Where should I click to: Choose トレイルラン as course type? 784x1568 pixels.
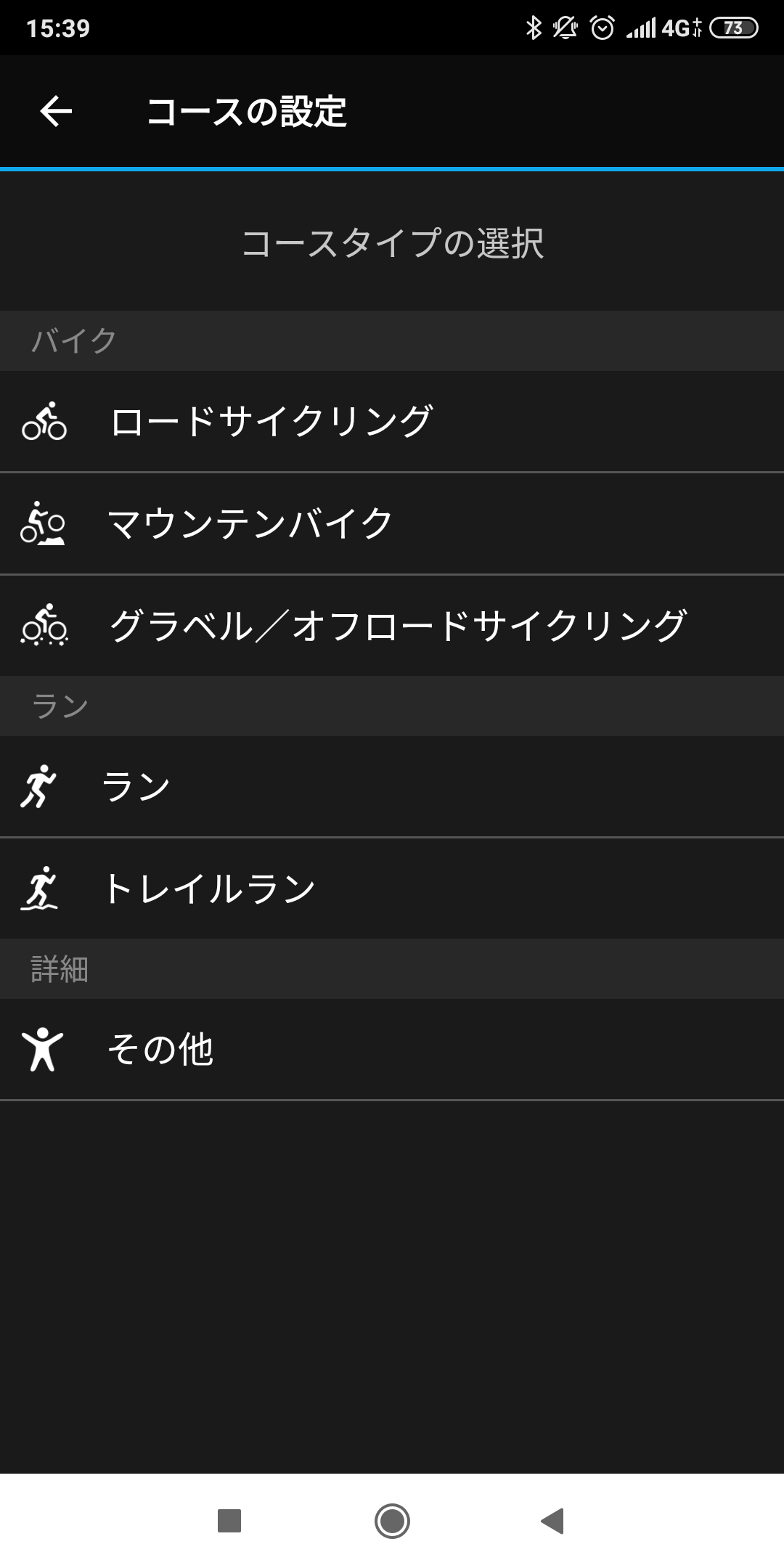[x=392, y=889]
